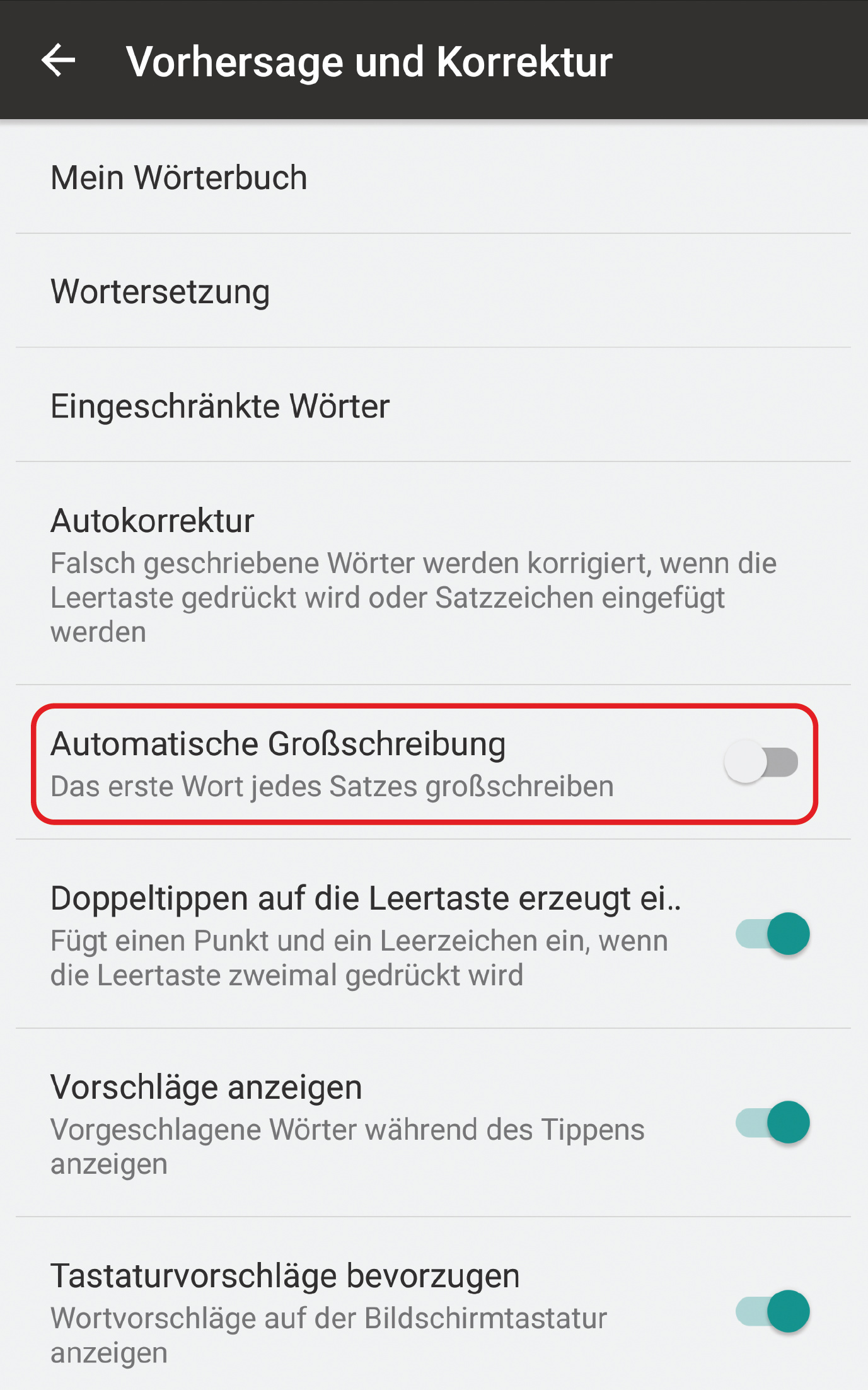The image size is (868, 1390).
Task: Go back from Vorhersage und Korrektur
Action: tap(58, 61)
